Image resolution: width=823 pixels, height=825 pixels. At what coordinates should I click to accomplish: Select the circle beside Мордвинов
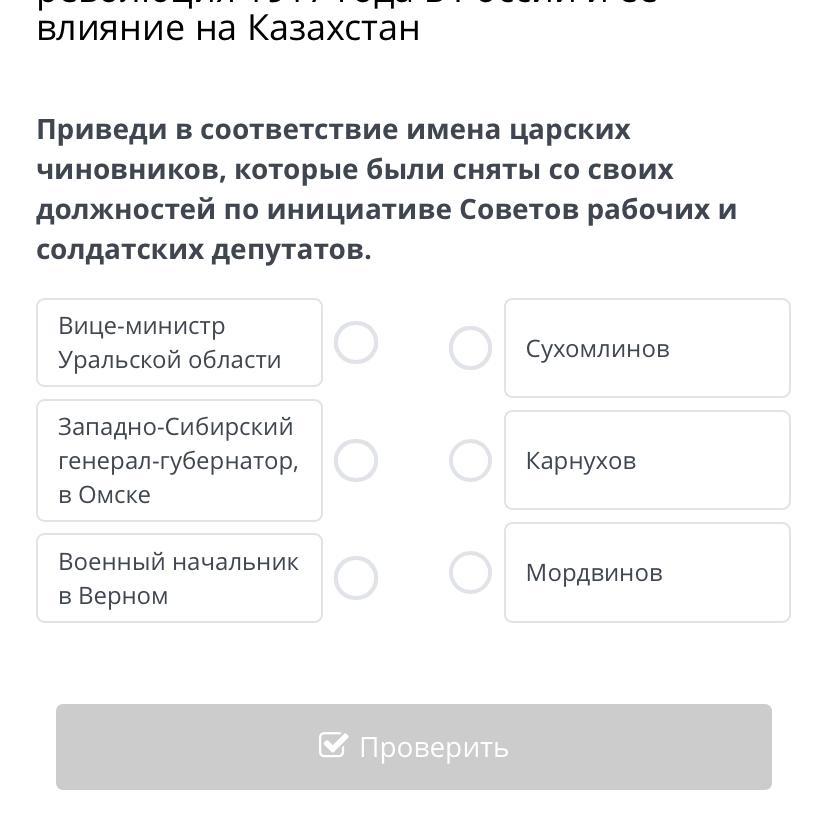(x=470, y=572)
